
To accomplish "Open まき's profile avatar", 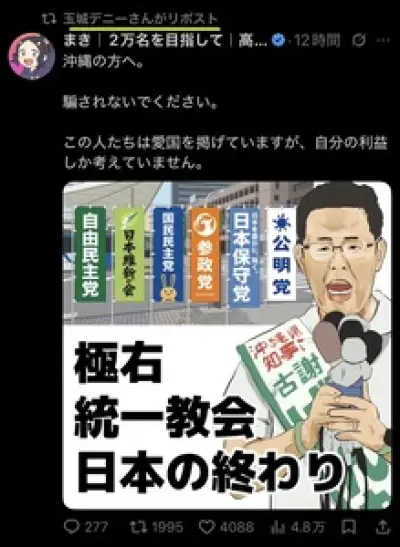I will [32, 57].
